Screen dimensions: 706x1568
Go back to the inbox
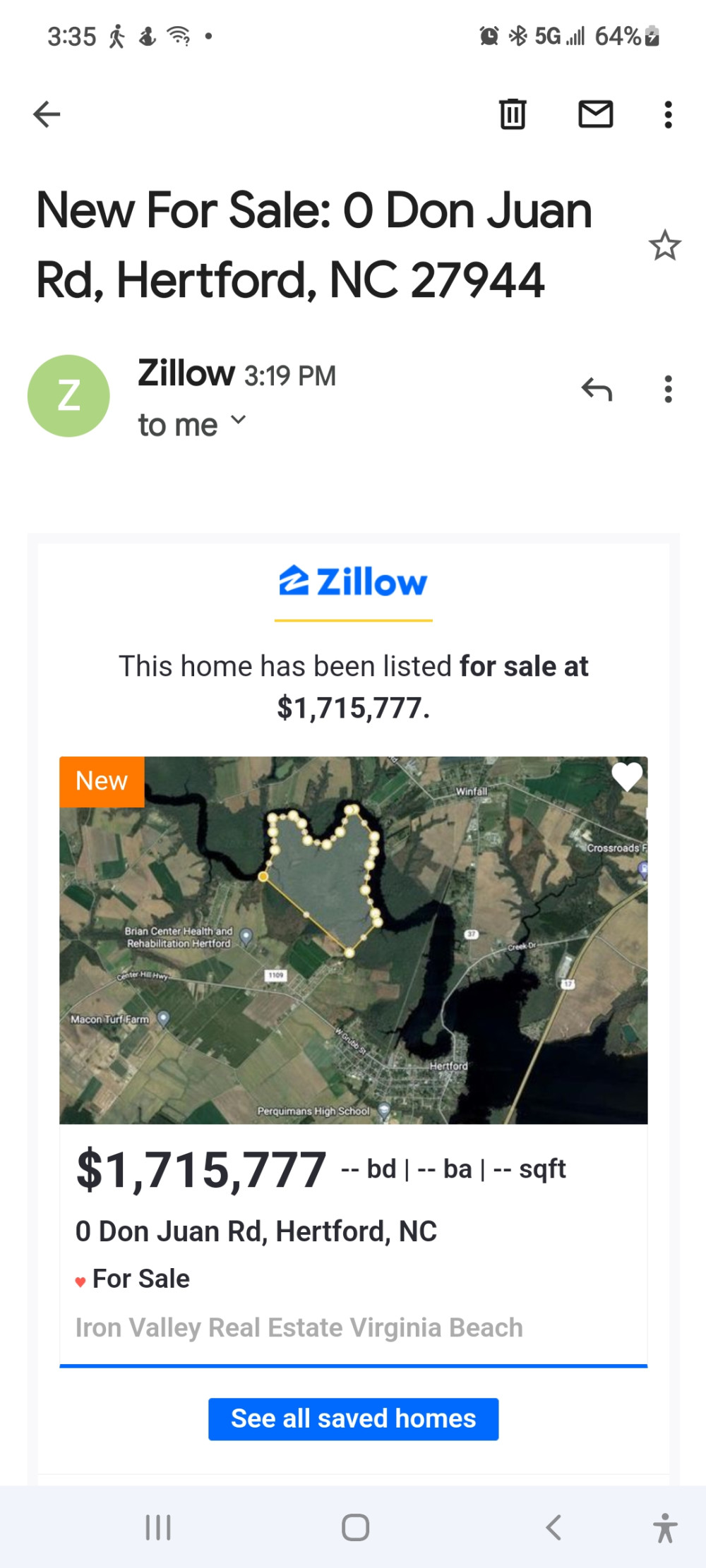point(47,114)
